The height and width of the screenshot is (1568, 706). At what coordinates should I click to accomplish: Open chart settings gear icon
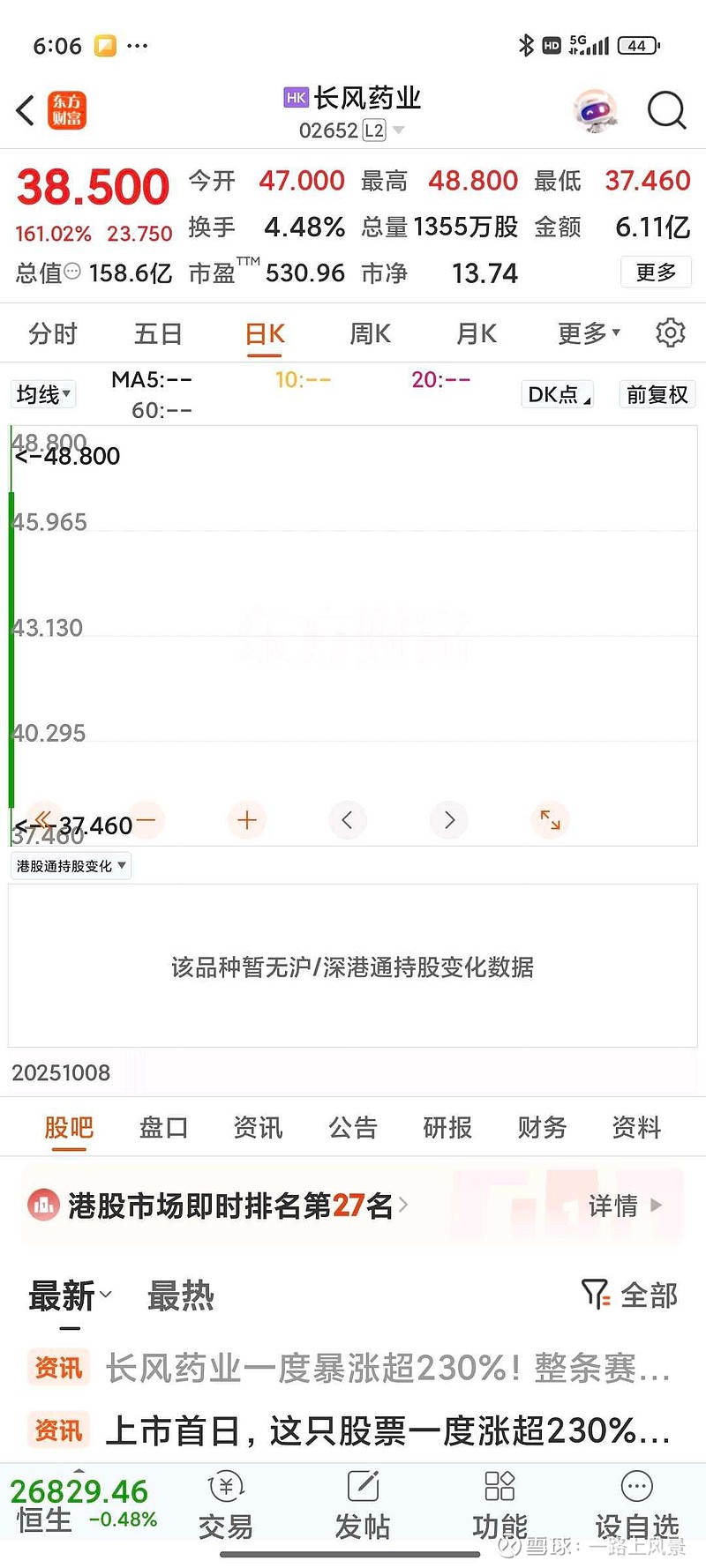click(x=671, y=332)
